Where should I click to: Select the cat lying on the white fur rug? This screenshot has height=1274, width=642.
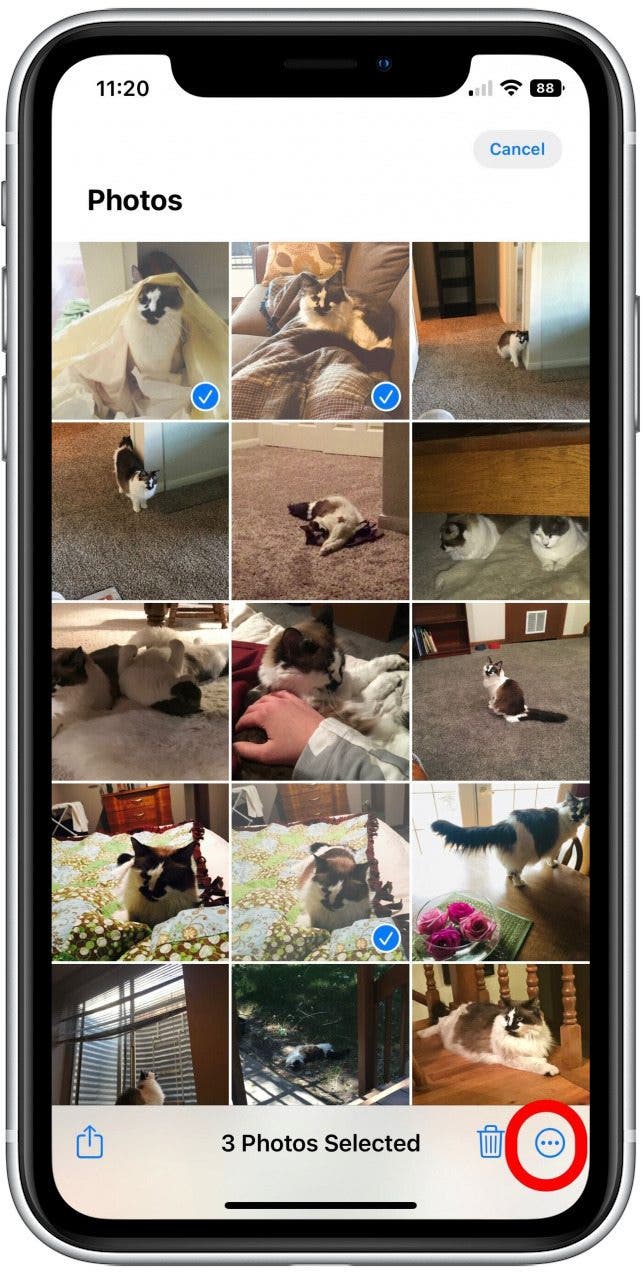point(140,690)
